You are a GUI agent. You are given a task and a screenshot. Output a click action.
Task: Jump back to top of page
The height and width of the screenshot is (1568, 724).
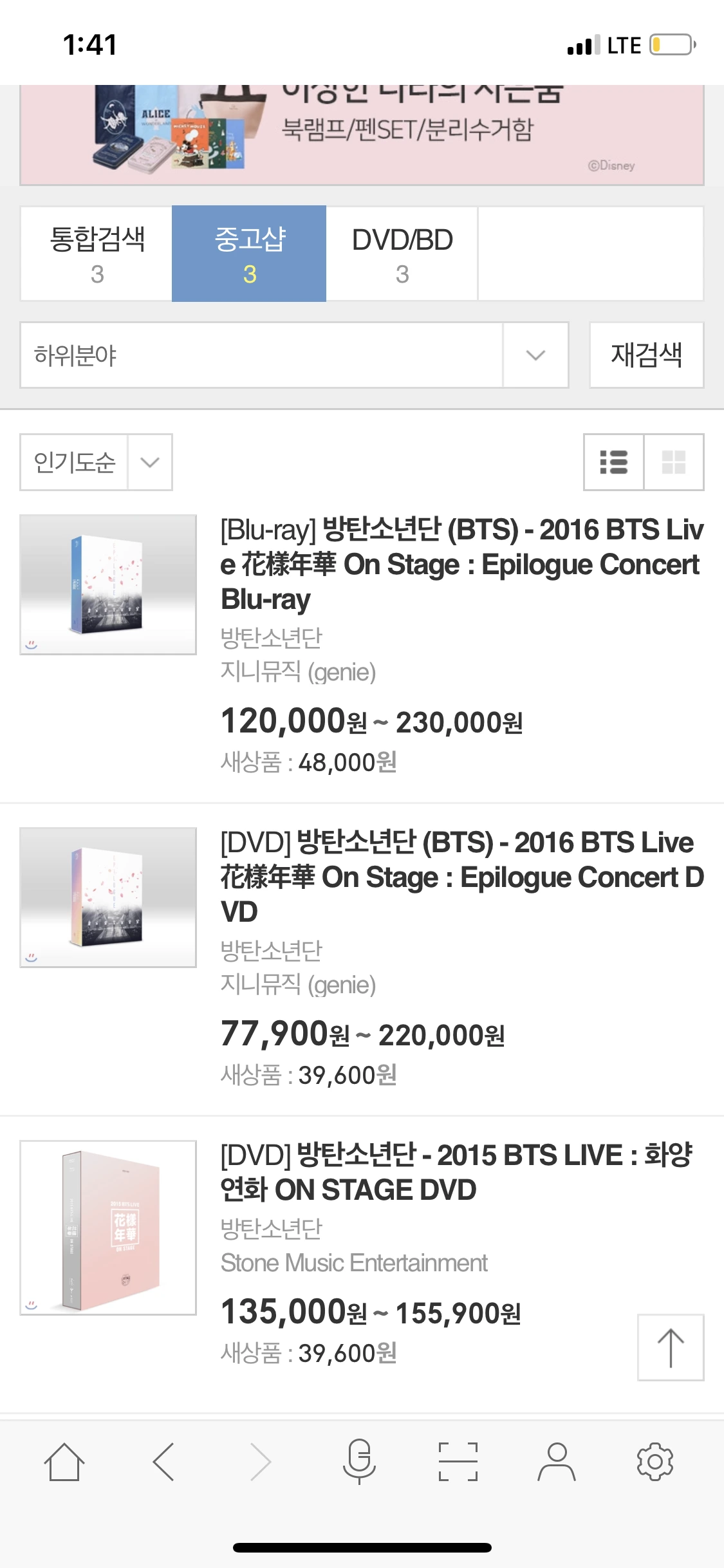670,1347
